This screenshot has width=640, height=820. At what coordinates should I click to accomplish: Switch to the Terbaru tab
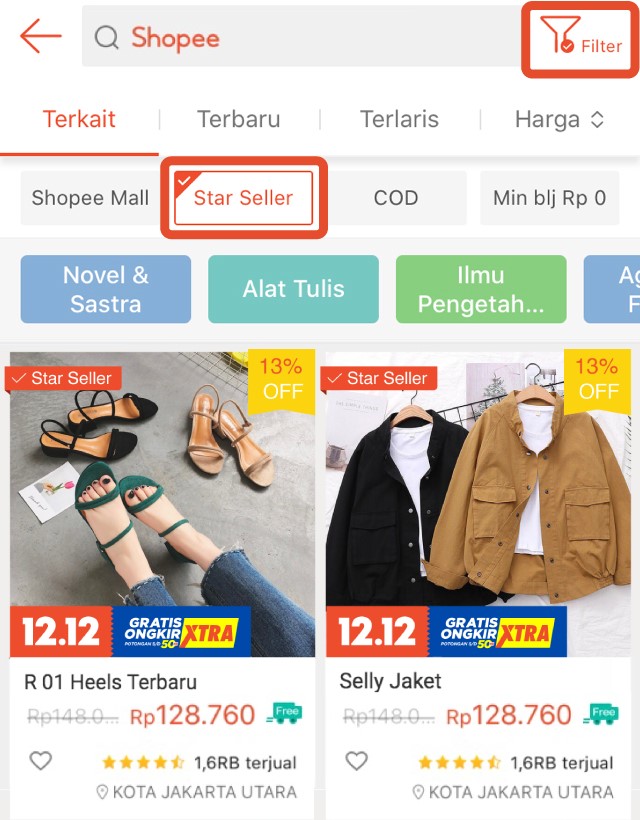point(238,119)
